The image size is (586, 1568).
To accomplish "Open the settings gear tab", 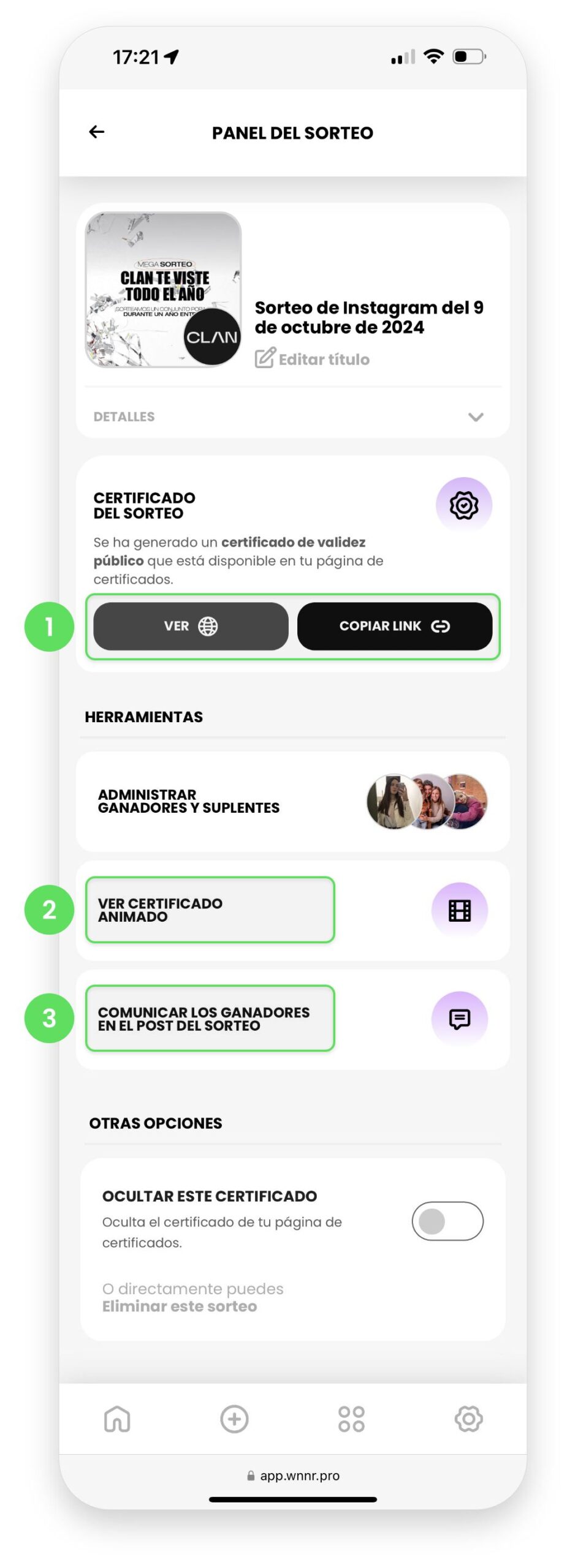I will pos(468,1419).
